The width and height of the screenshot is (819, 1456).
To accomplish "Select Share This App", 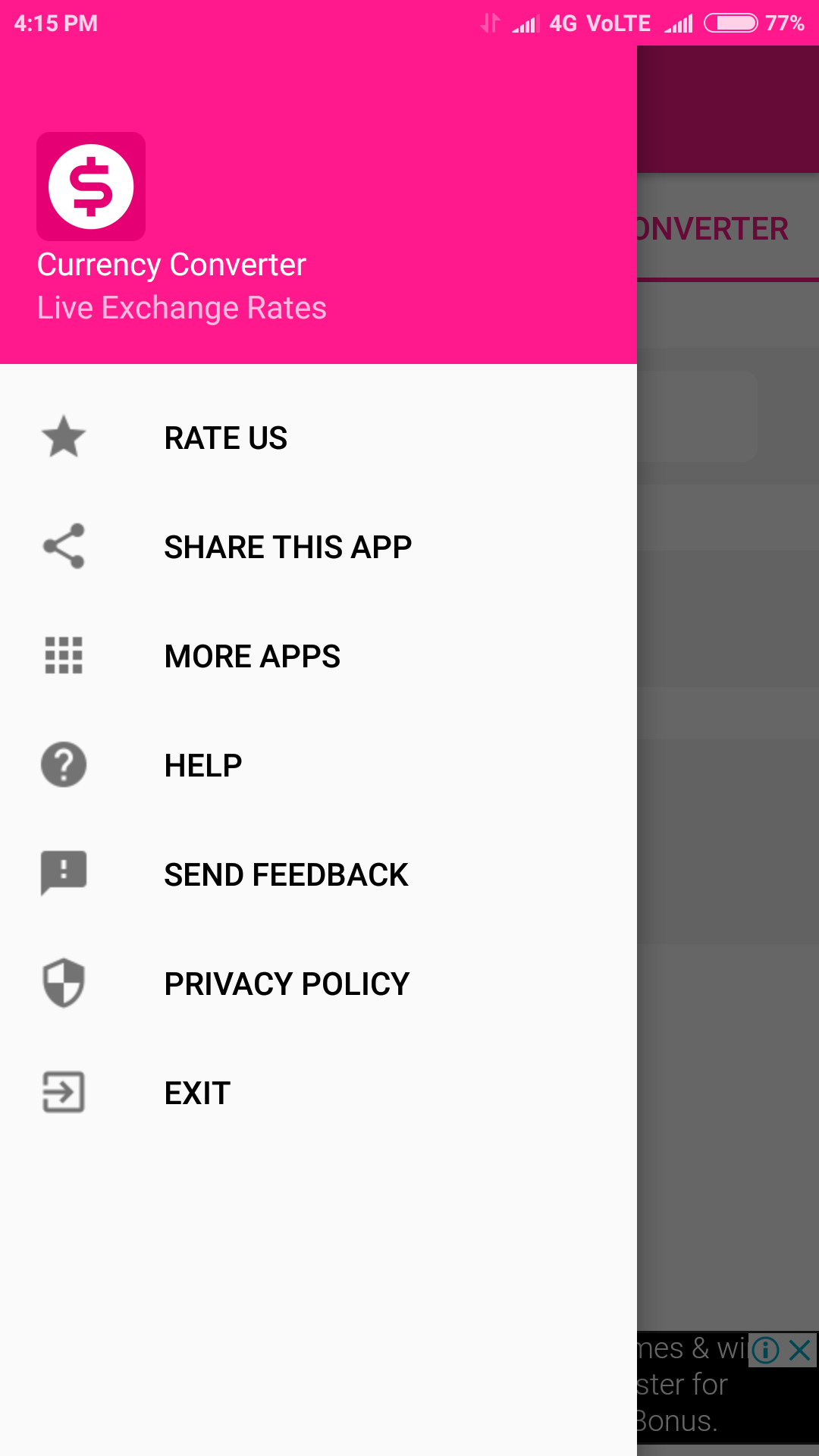I will point(287,547).
